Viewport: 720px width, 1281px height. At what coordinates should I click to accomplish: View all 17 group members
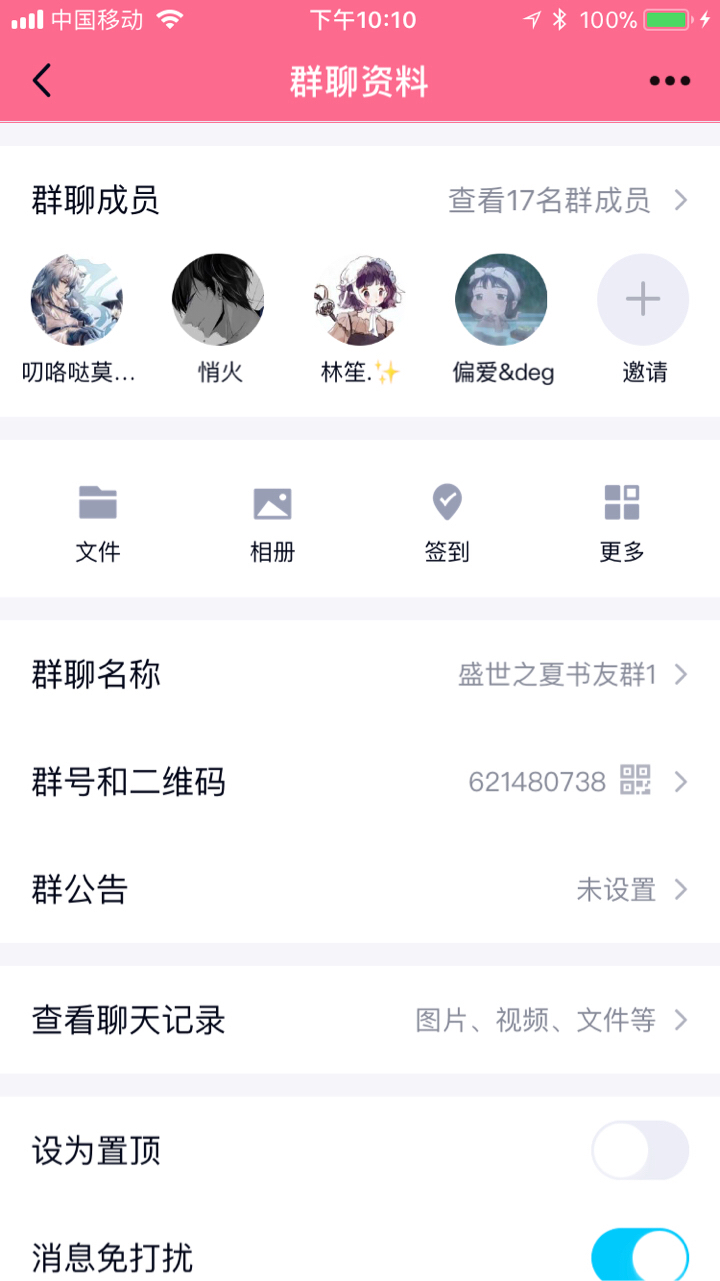coord(568,201)
